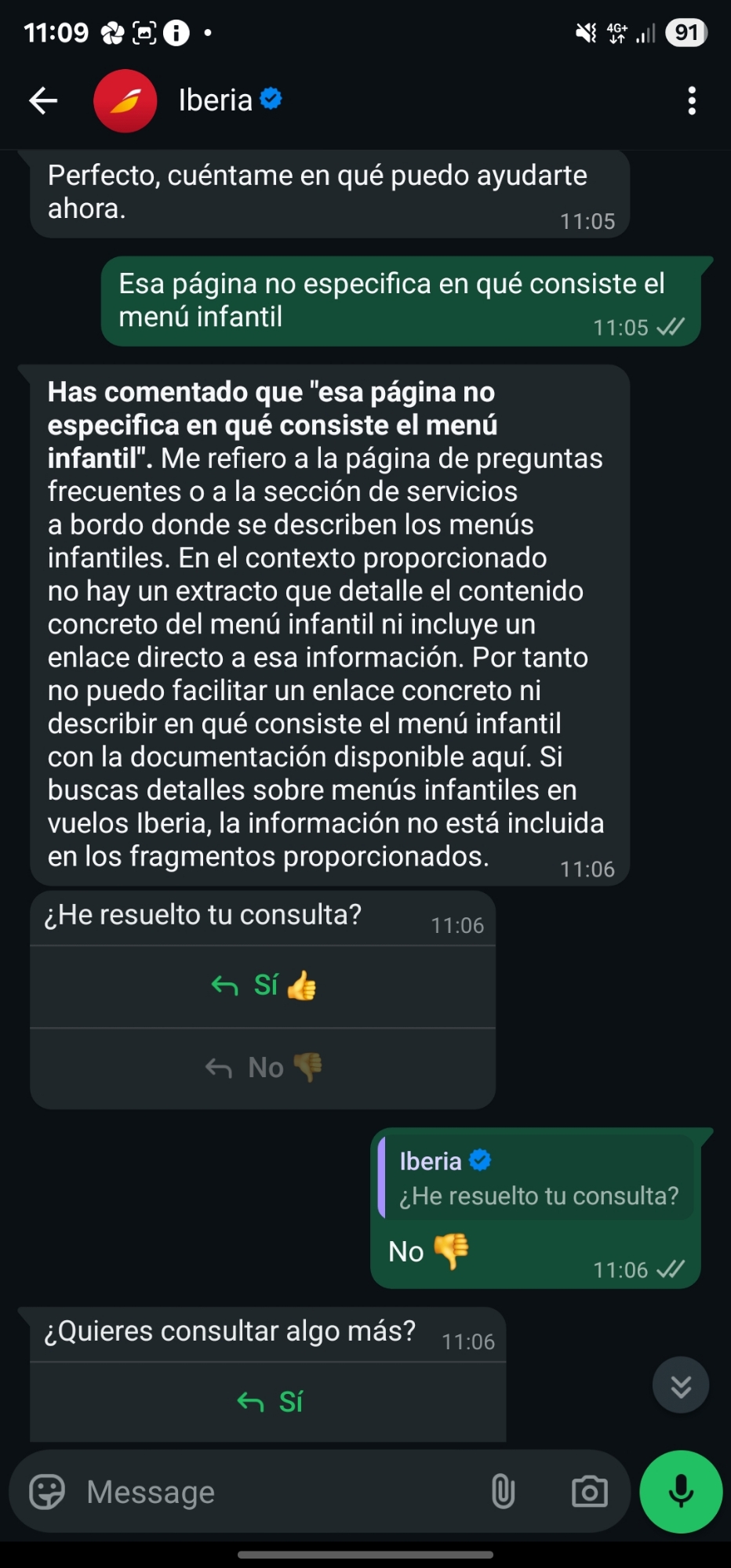Attach a file with the paperclip

coord(503,1491)
